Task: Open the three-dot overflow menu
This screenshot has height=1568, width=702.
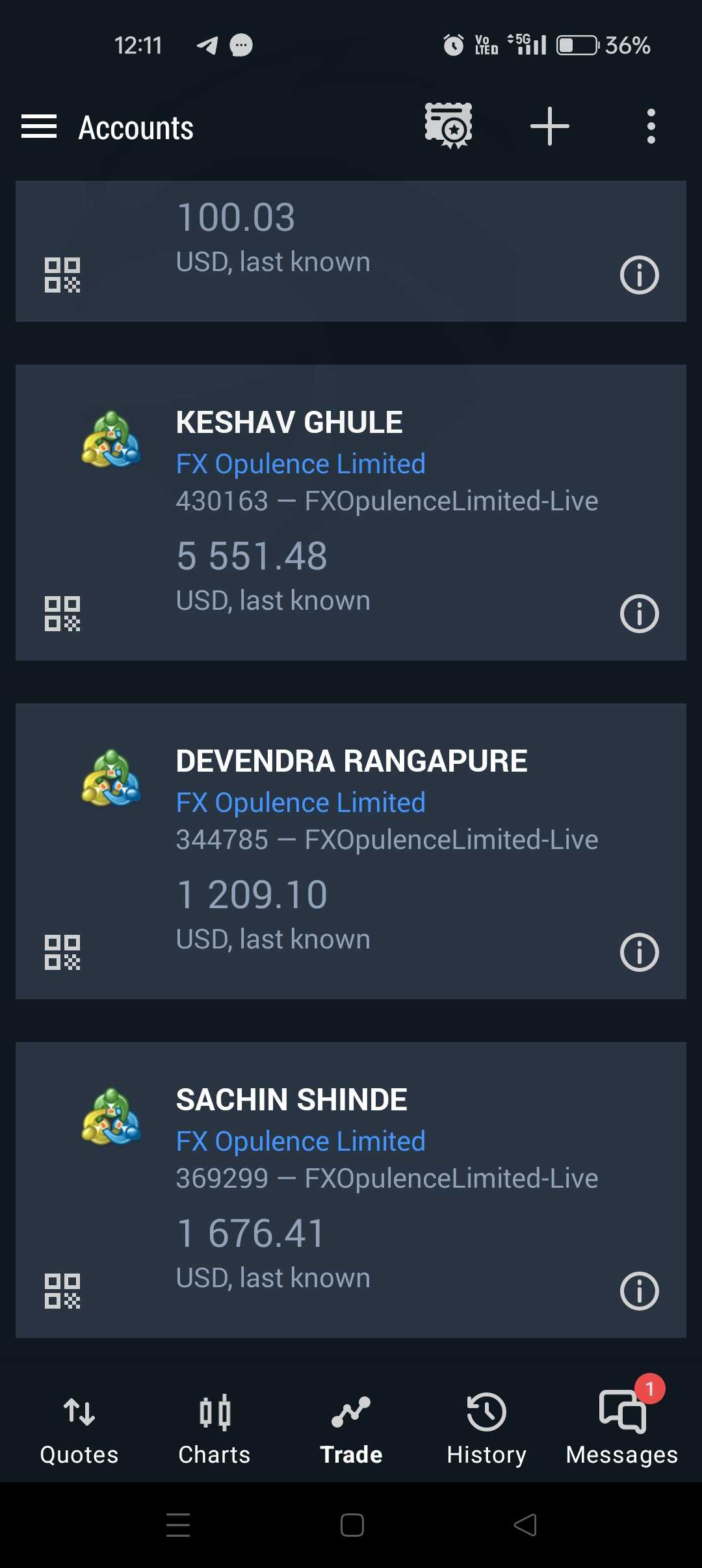Action: coord(651,126)
